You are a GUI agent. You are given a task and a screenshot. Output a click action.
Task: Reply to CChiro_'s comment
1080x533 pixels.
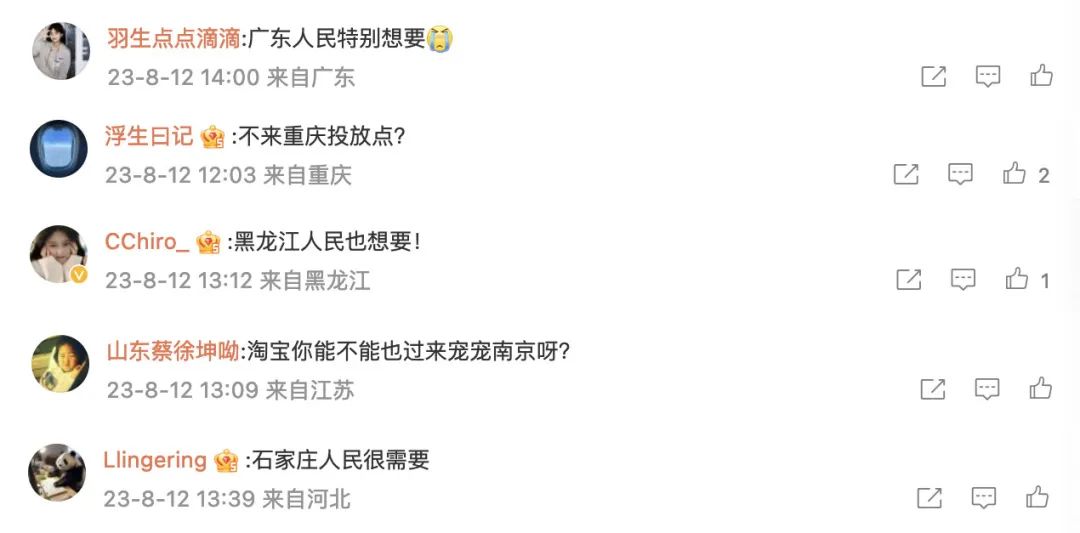962,279
